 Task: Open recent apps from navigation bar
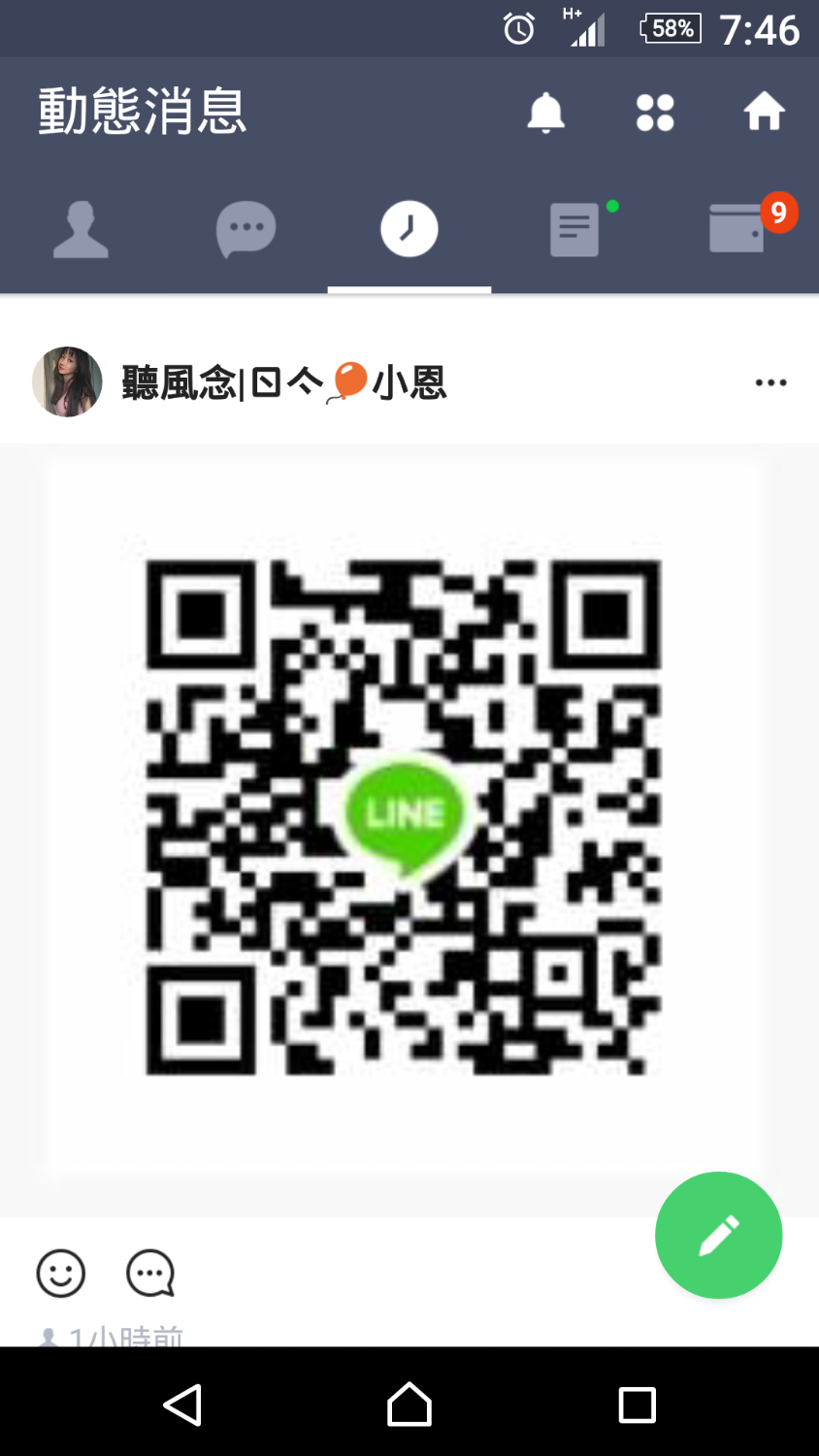637,1405
